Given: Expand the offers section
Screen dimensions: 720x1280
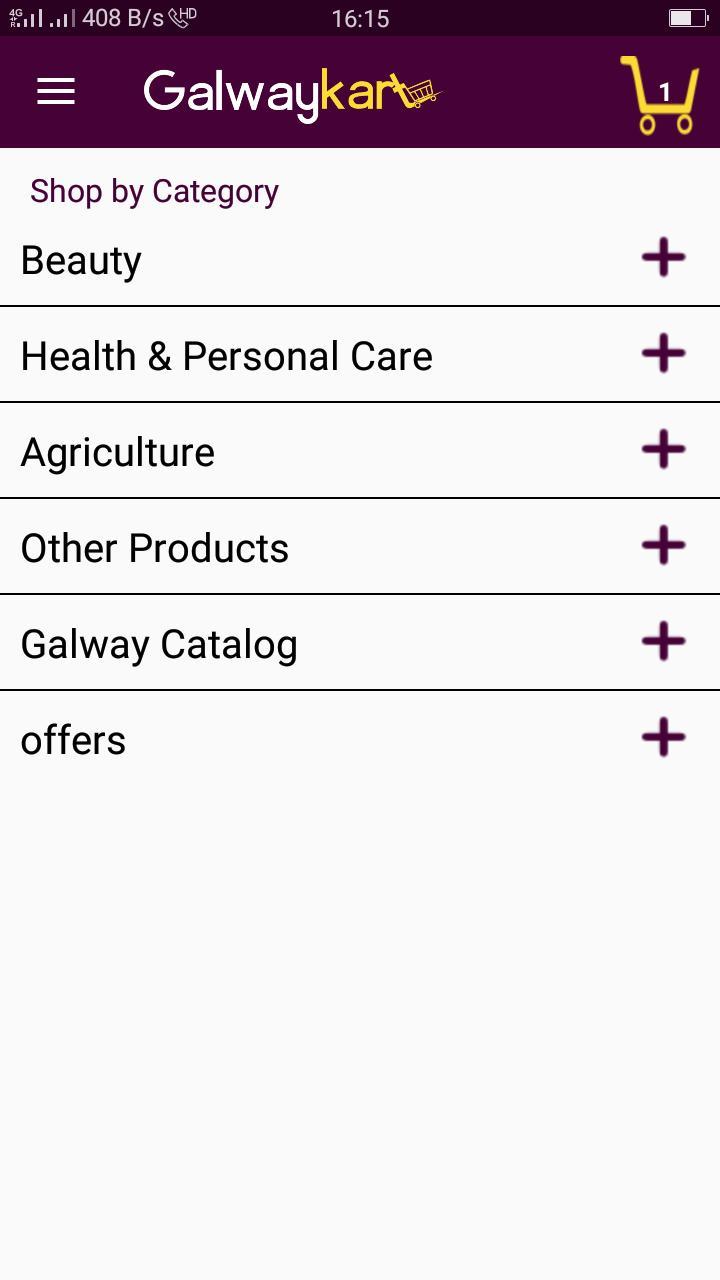Looking at the screenshot, I should pyautogui.click(x=662, y=738).
